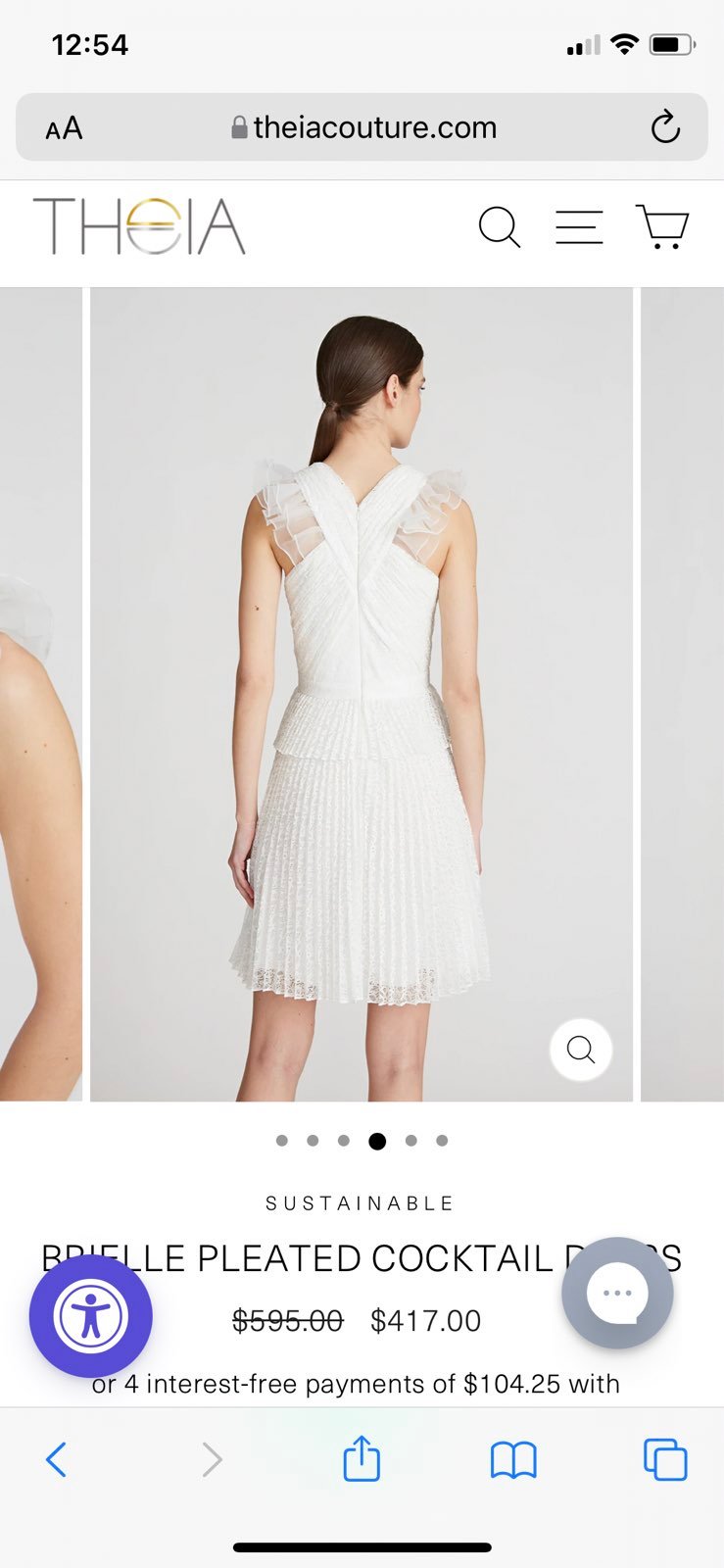Reload the page in Safari
Image resolution: width=724 pixels, height=1568 pixels.
(665, 127)
